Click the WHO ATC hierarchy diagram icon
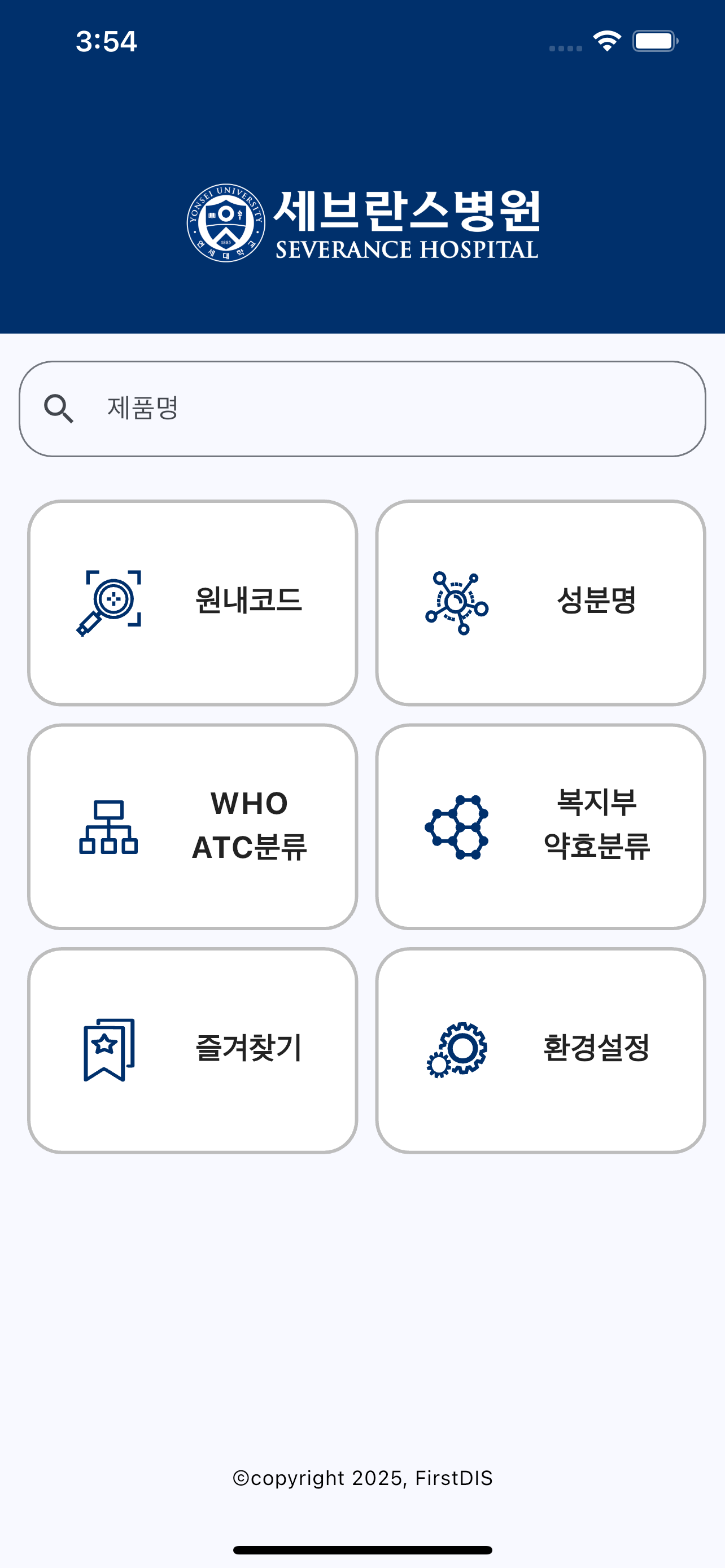The height and width of the screenshot is (1568, 725). tap(109, 829)
